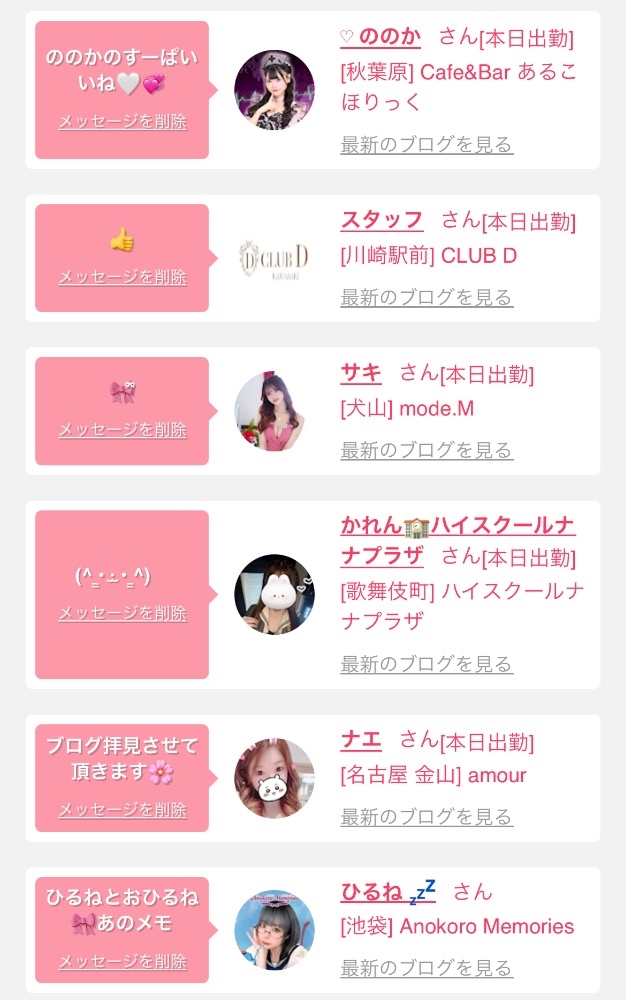View ひるね's latest blog
Image resolution: width=626 pixels, height=1000 pixels.
click(x=426, y=968)
